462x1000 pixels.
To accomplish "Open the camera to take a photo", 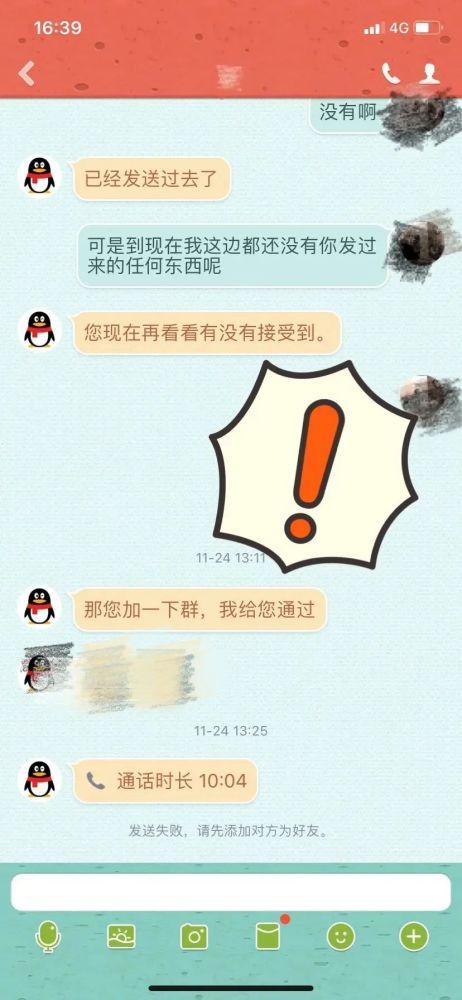I will pyautogui.click(x=194, y=937).
